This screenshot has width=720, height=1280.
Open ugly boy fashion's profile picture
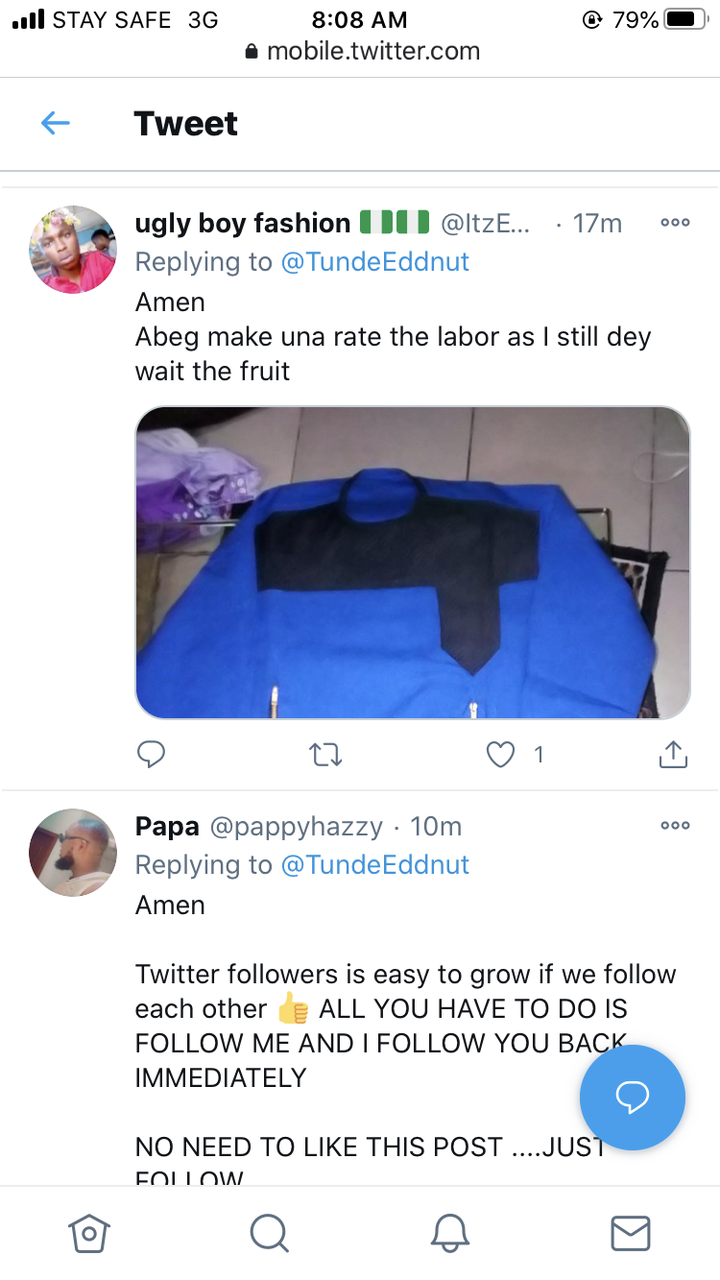coord(73,249)
